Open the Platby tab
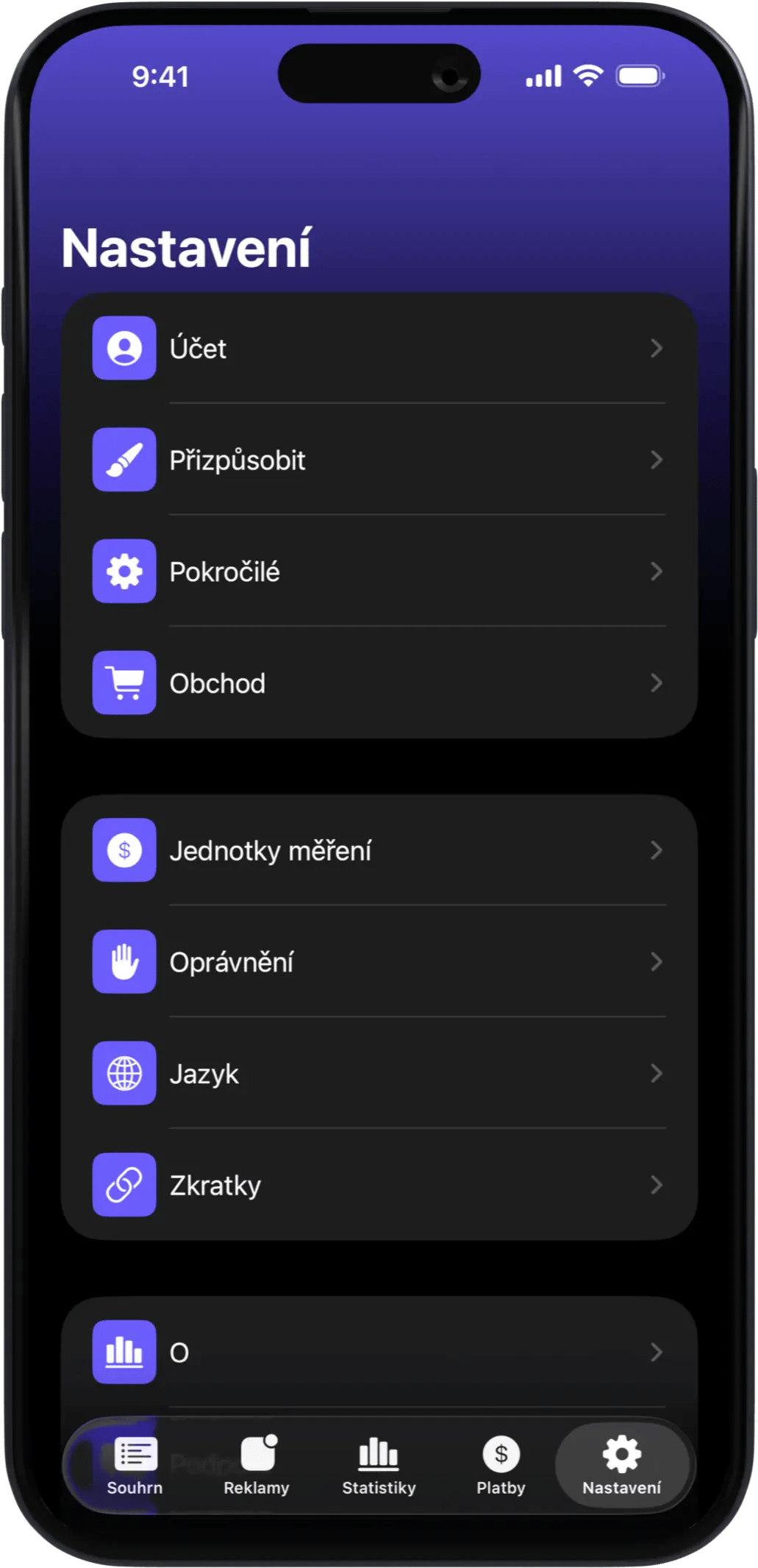This screenshot has width=758, height=1568. (501, 1465)
